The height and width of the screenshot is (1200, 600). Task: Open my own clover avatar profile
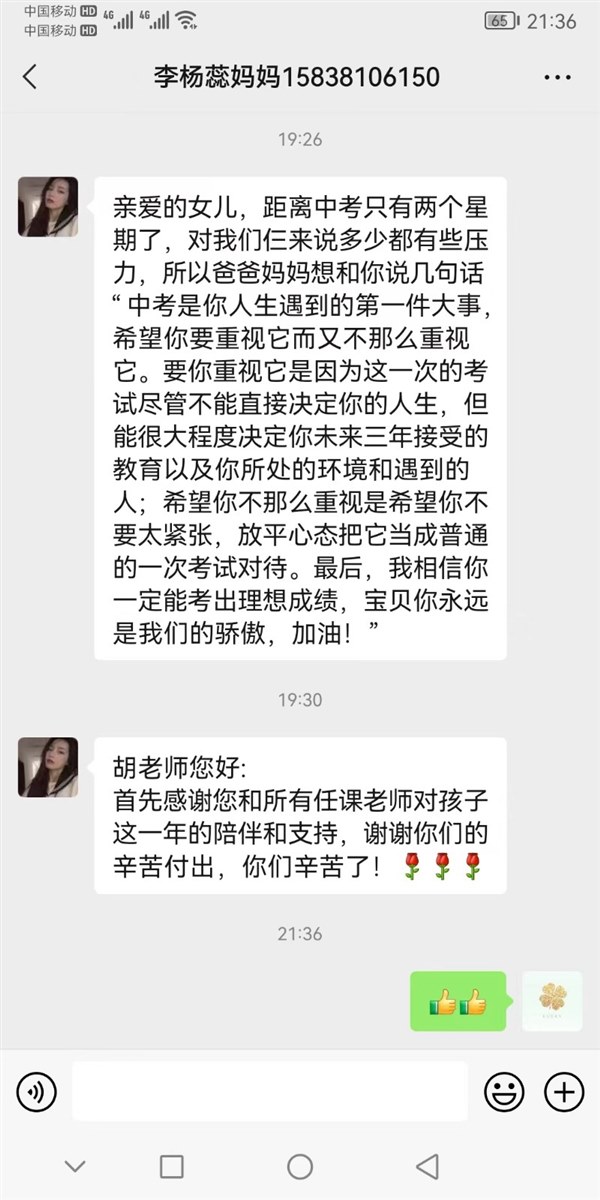pyautogui.click(x=552, y=1001)
